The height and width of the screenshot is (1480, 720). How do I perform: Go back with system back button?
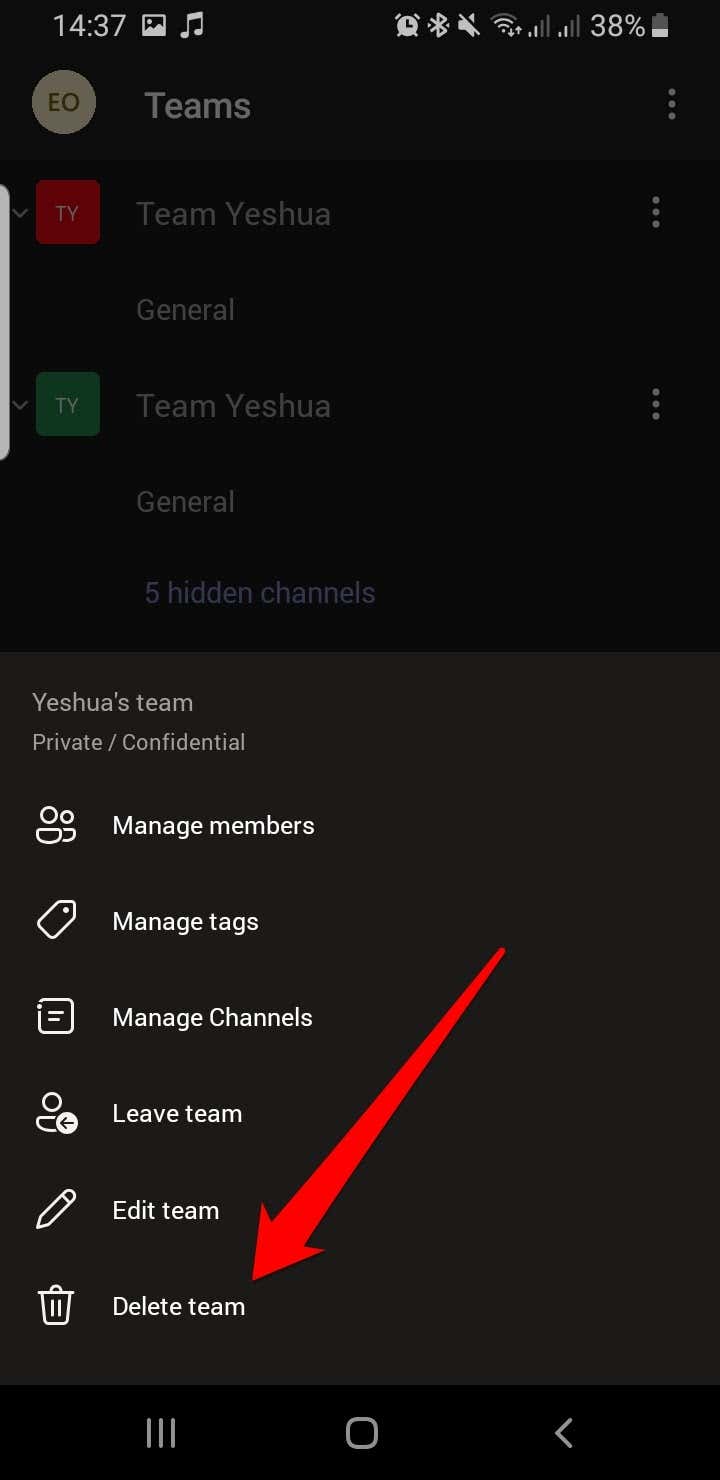click(x=564, y=1433)
